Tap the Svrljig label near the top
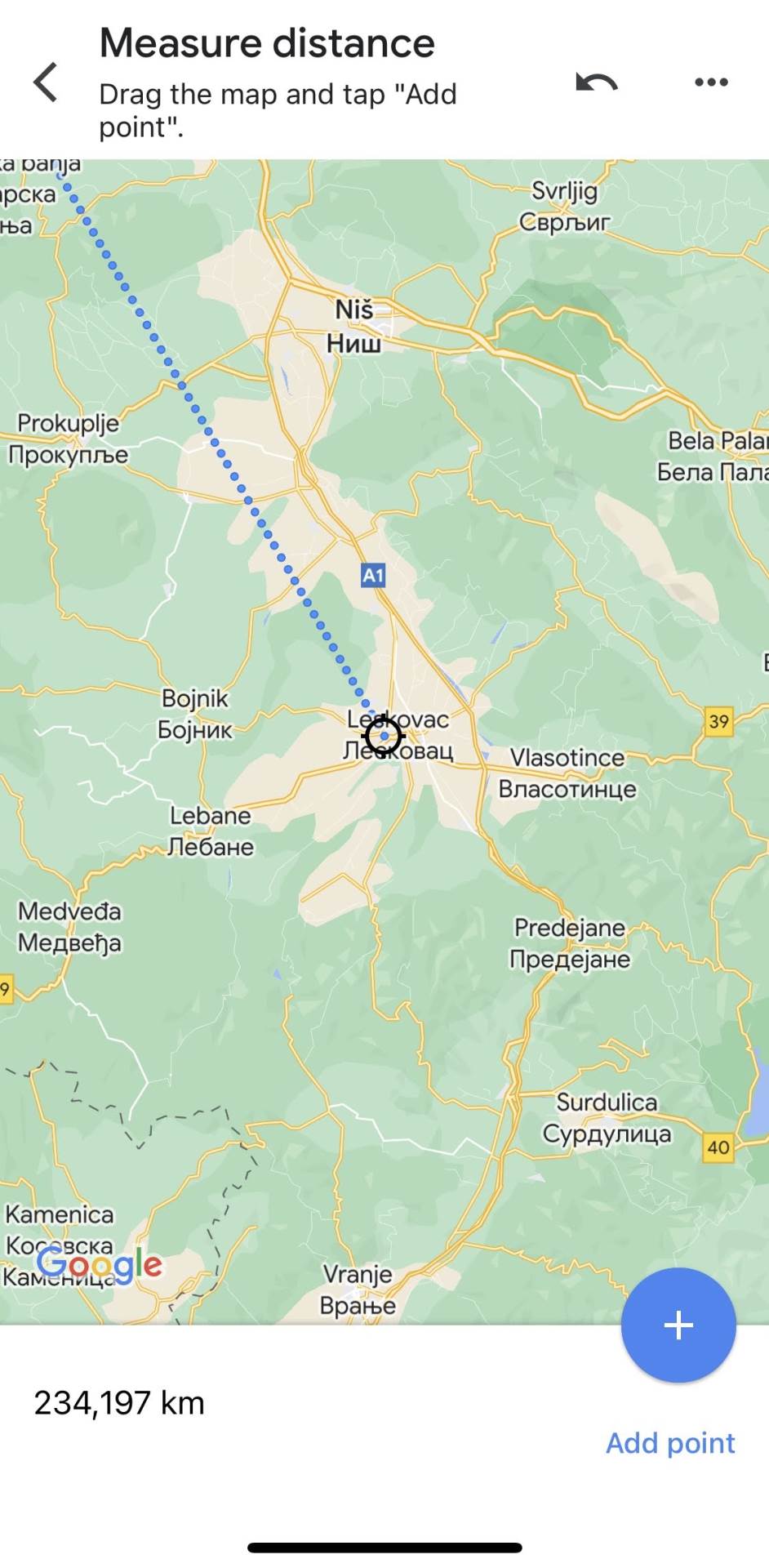This screenshot has height=1568, width=769. pos(563,191)
